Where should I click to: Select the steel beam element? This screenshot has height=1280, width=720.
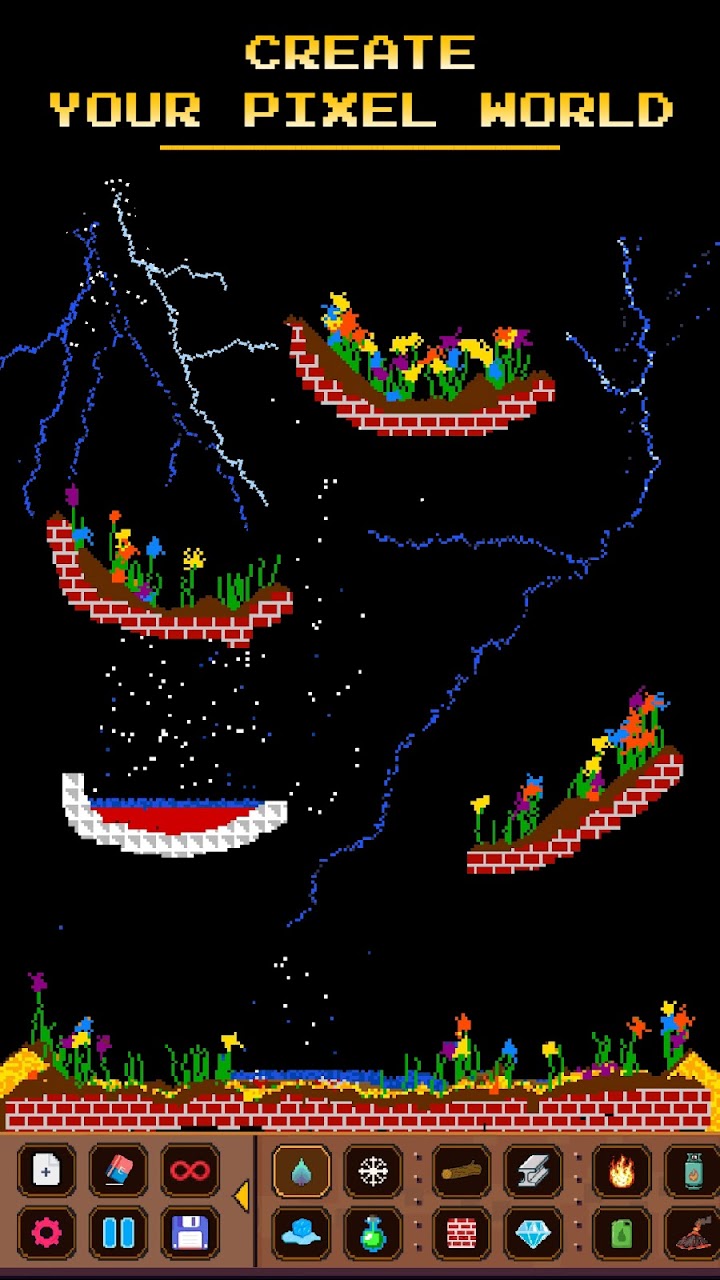[x=533, y=1170]
